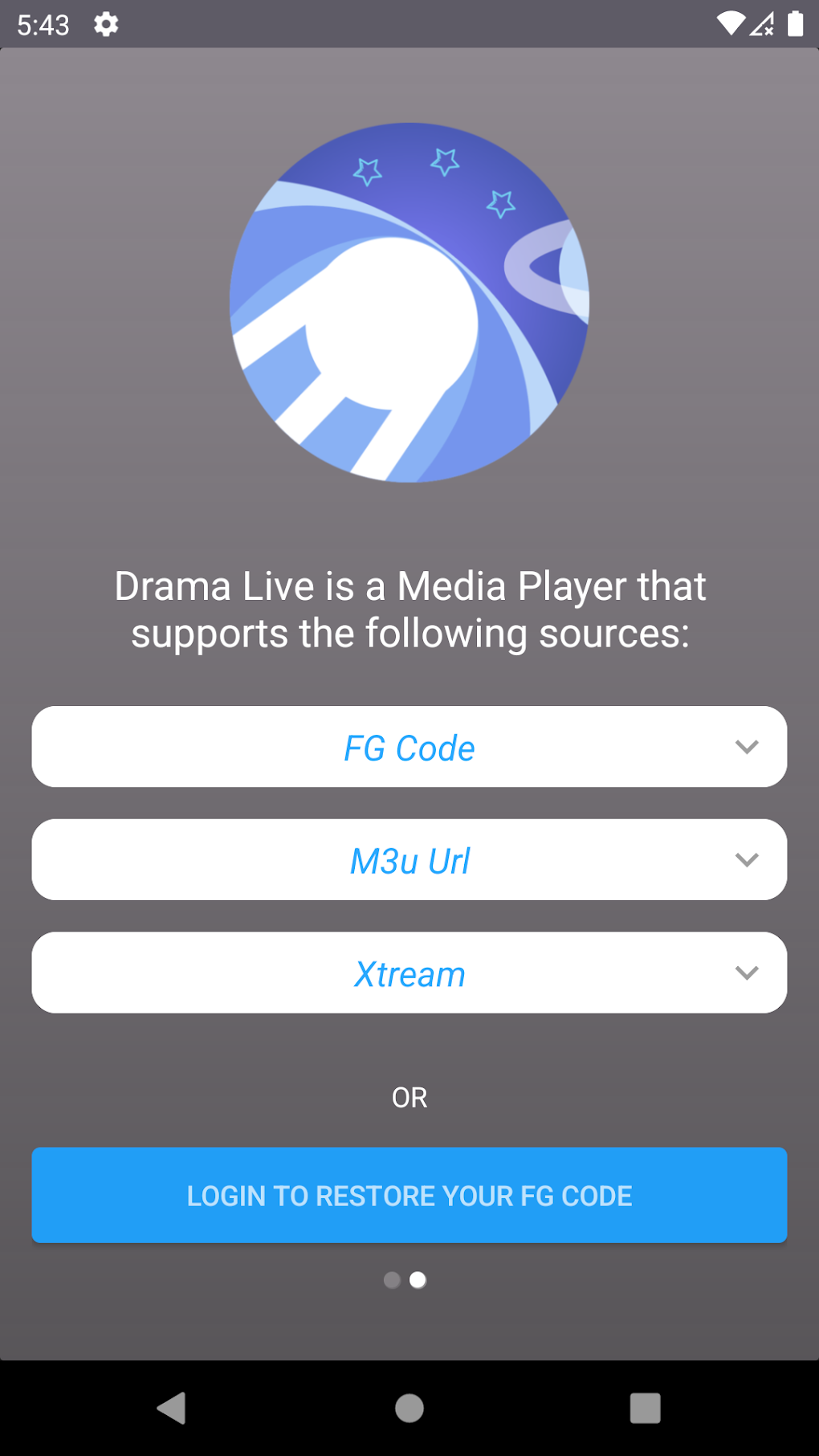Tap the Wi-Fi status icon

(730, 24)
